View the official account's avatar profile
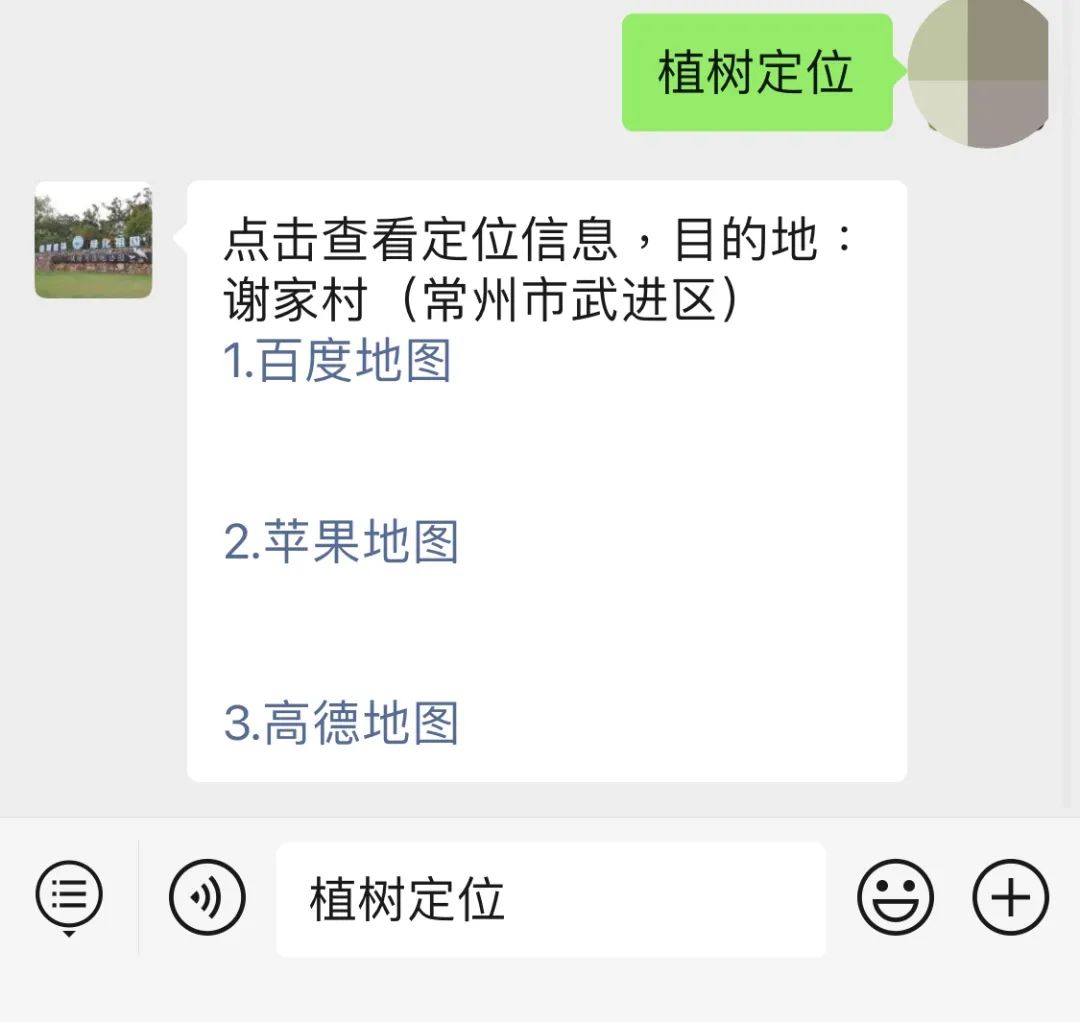1080x1022 pixels. coord(94,240)
